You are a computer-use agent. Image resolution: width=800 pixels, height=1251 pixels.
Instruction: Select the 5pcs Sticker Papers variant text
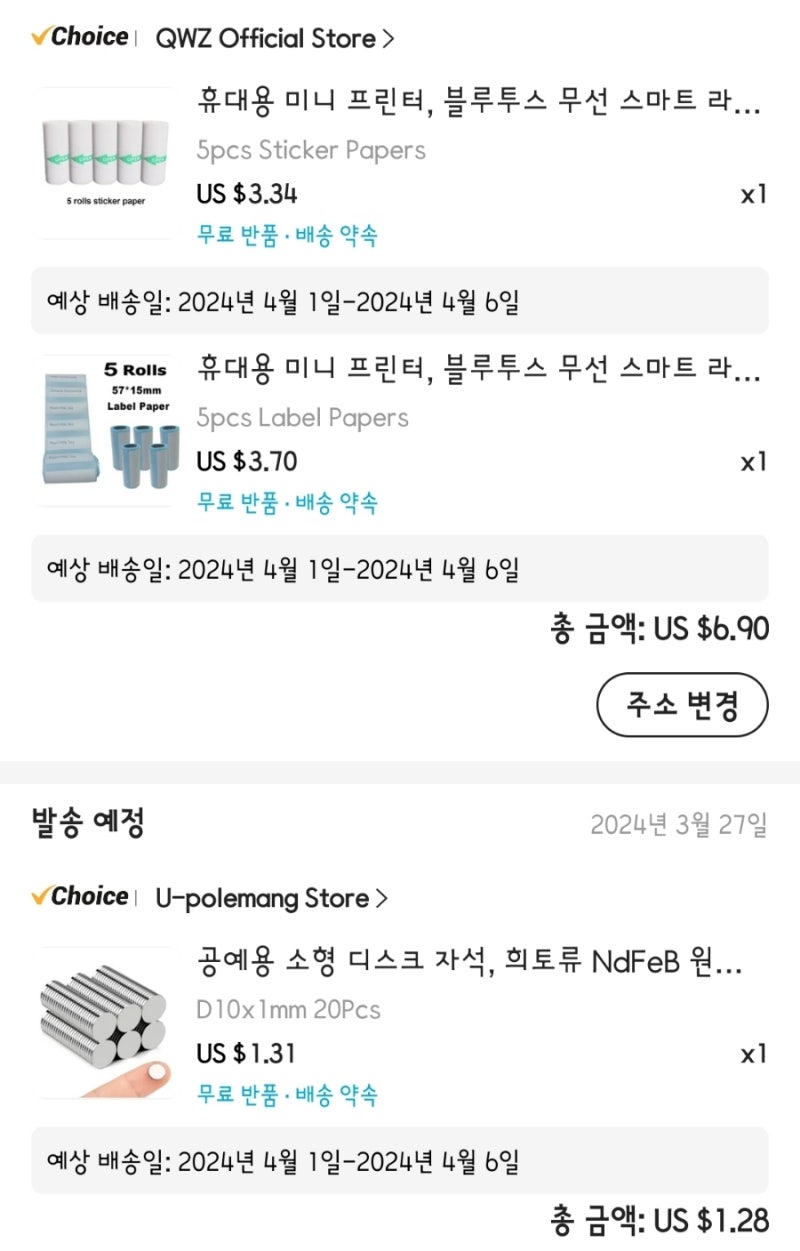coord(312,150)
